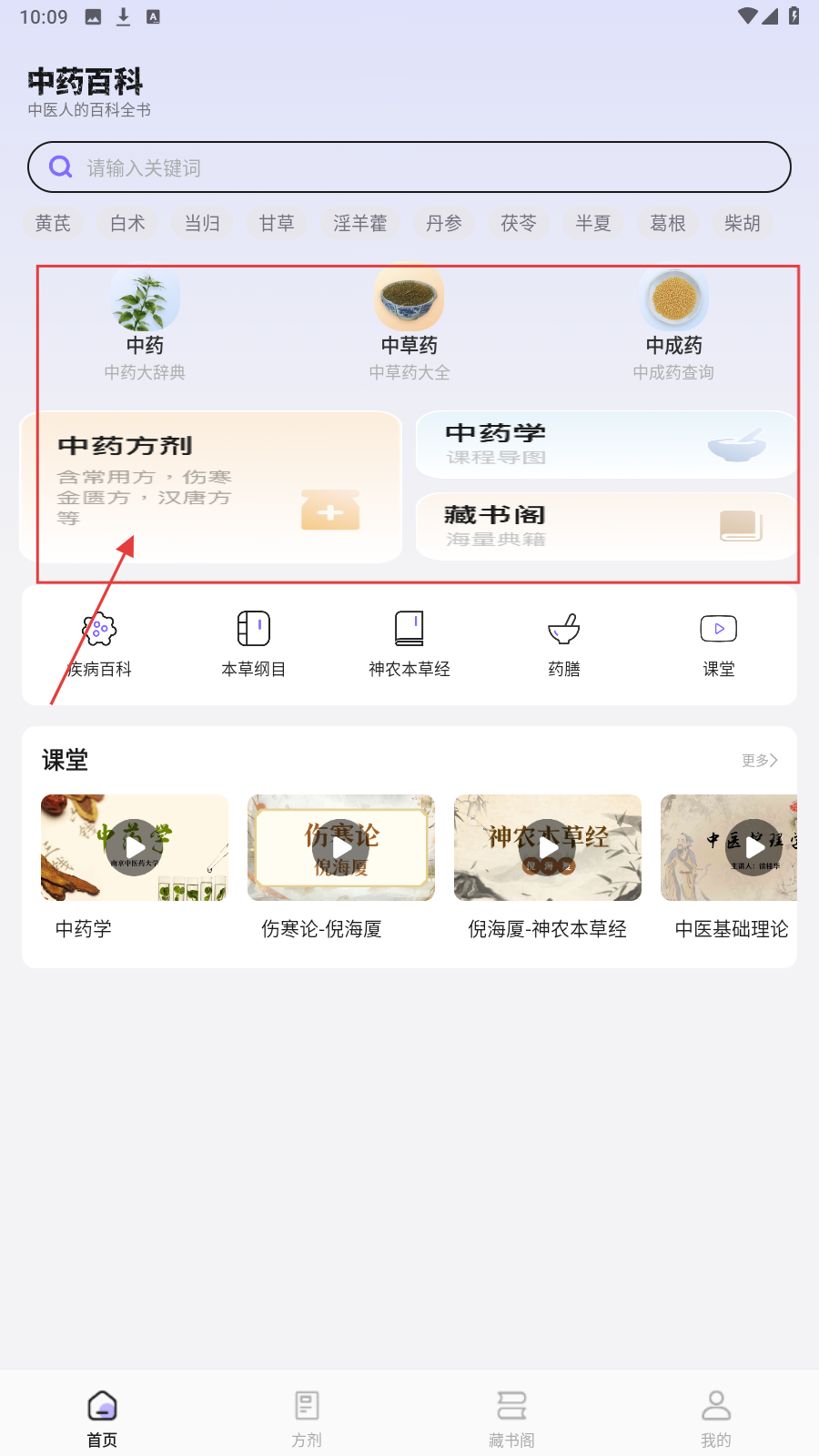Go to the 我的 profile tab
The width and height of the screenshot is (819, 1456).
[716, 1418]
